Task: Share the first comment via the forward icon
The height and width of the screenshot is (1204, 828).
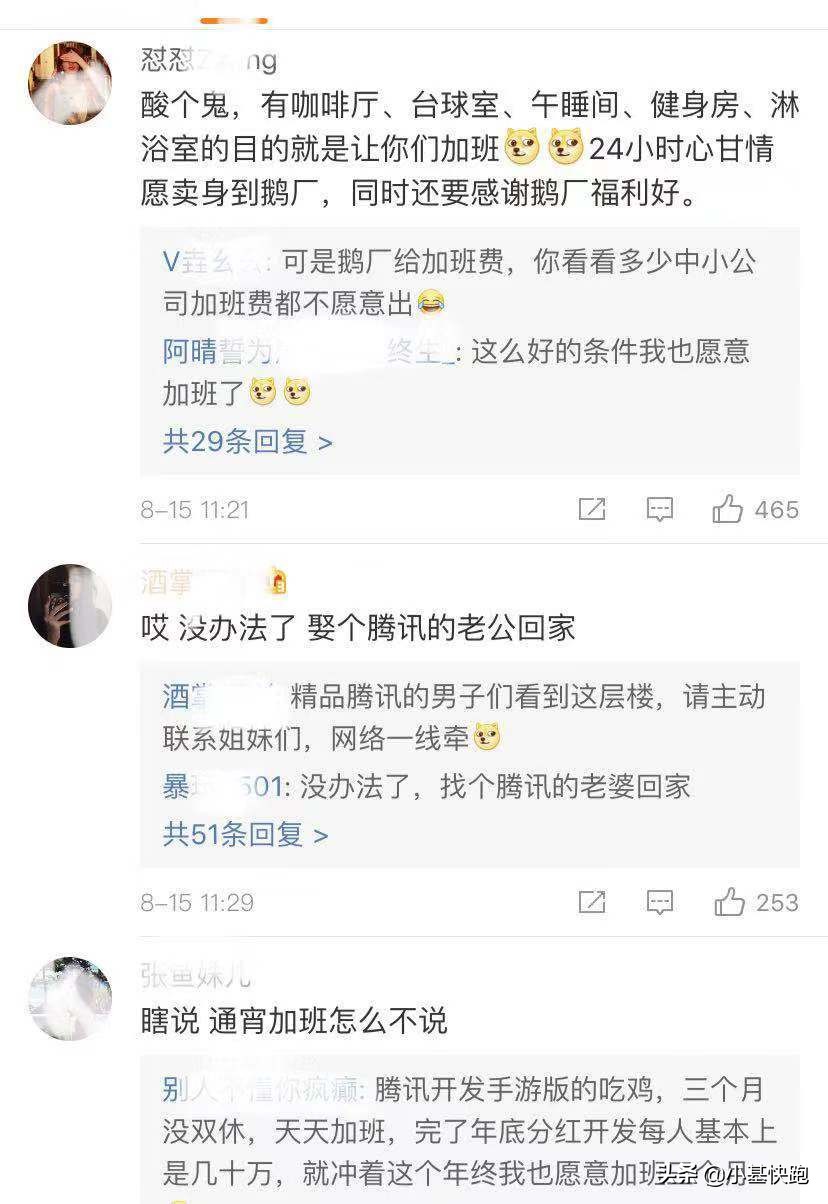Action: (593, 510)
